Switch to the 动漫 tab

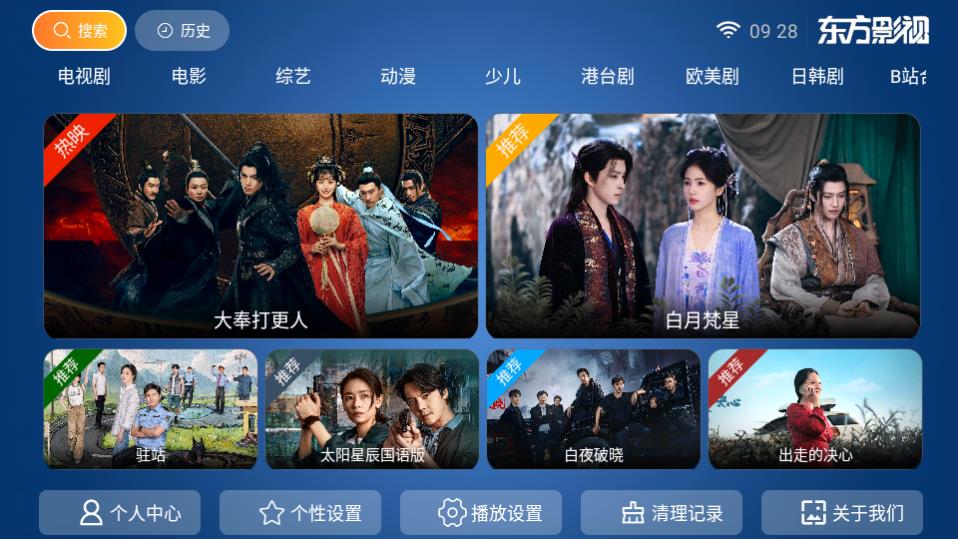[398, 77]
